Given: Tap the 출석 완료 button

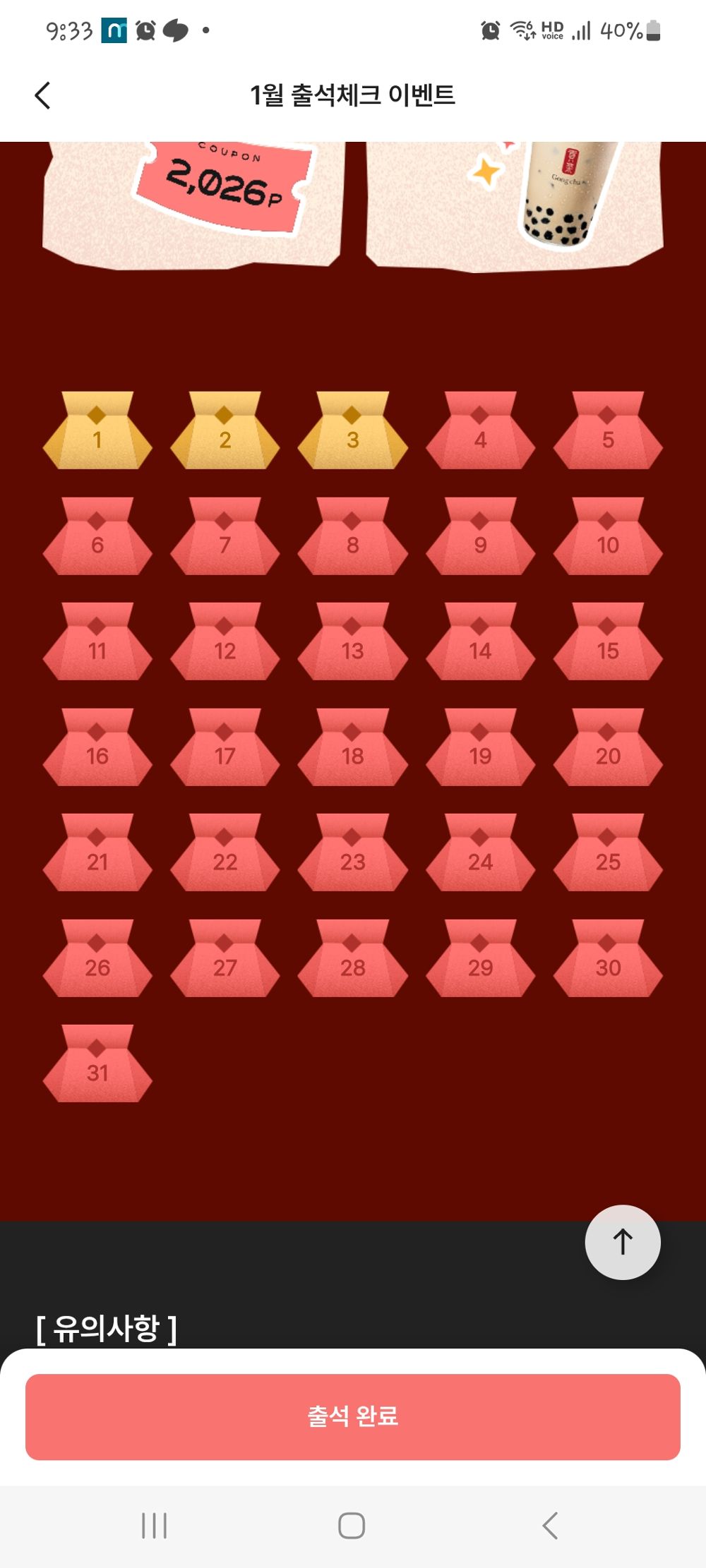Looking at the screenshot, I should coord(353,1416).
